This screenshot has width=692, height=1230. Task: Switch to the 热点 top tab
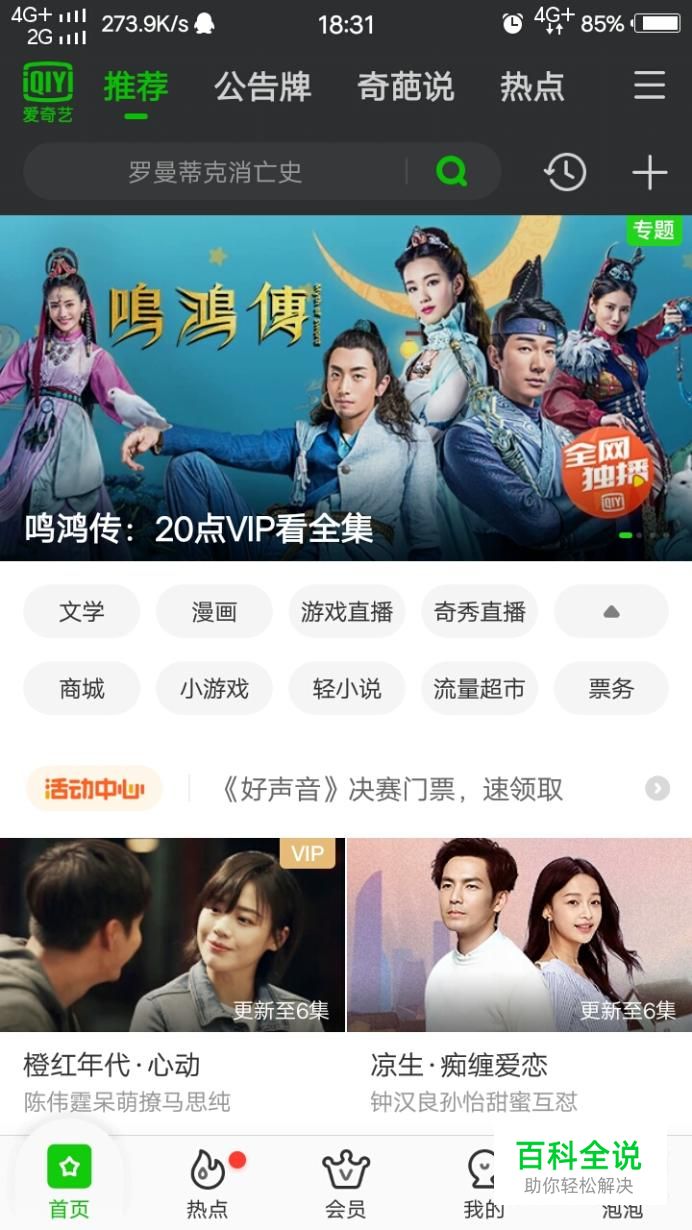point(532,87)
